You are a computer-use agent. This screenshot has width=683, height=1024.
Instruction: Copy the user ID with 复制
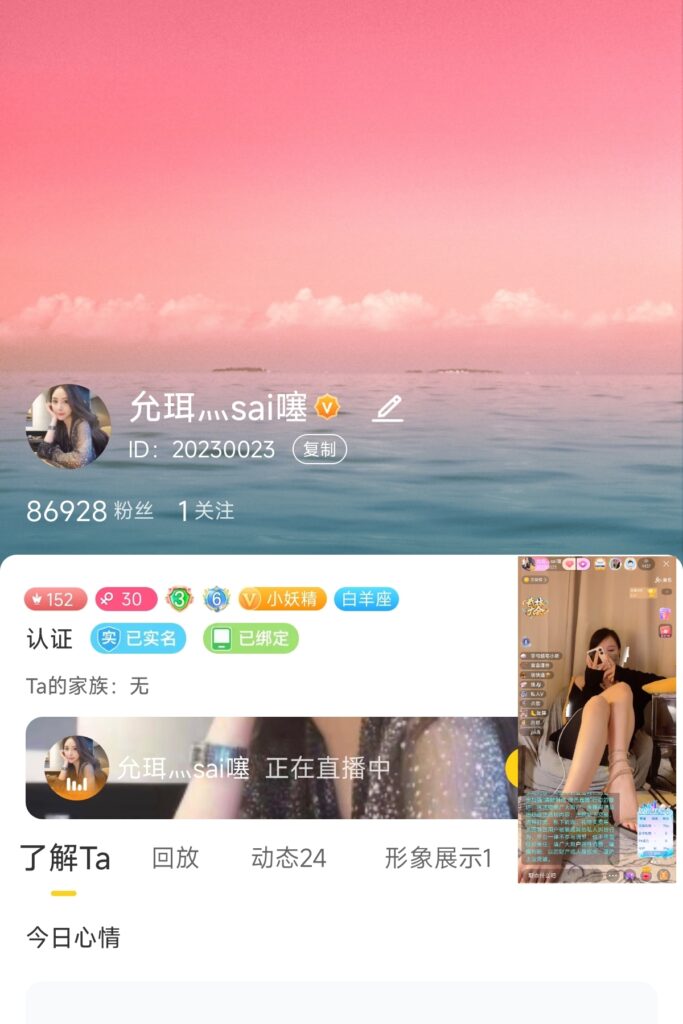(x=319, y=450)
